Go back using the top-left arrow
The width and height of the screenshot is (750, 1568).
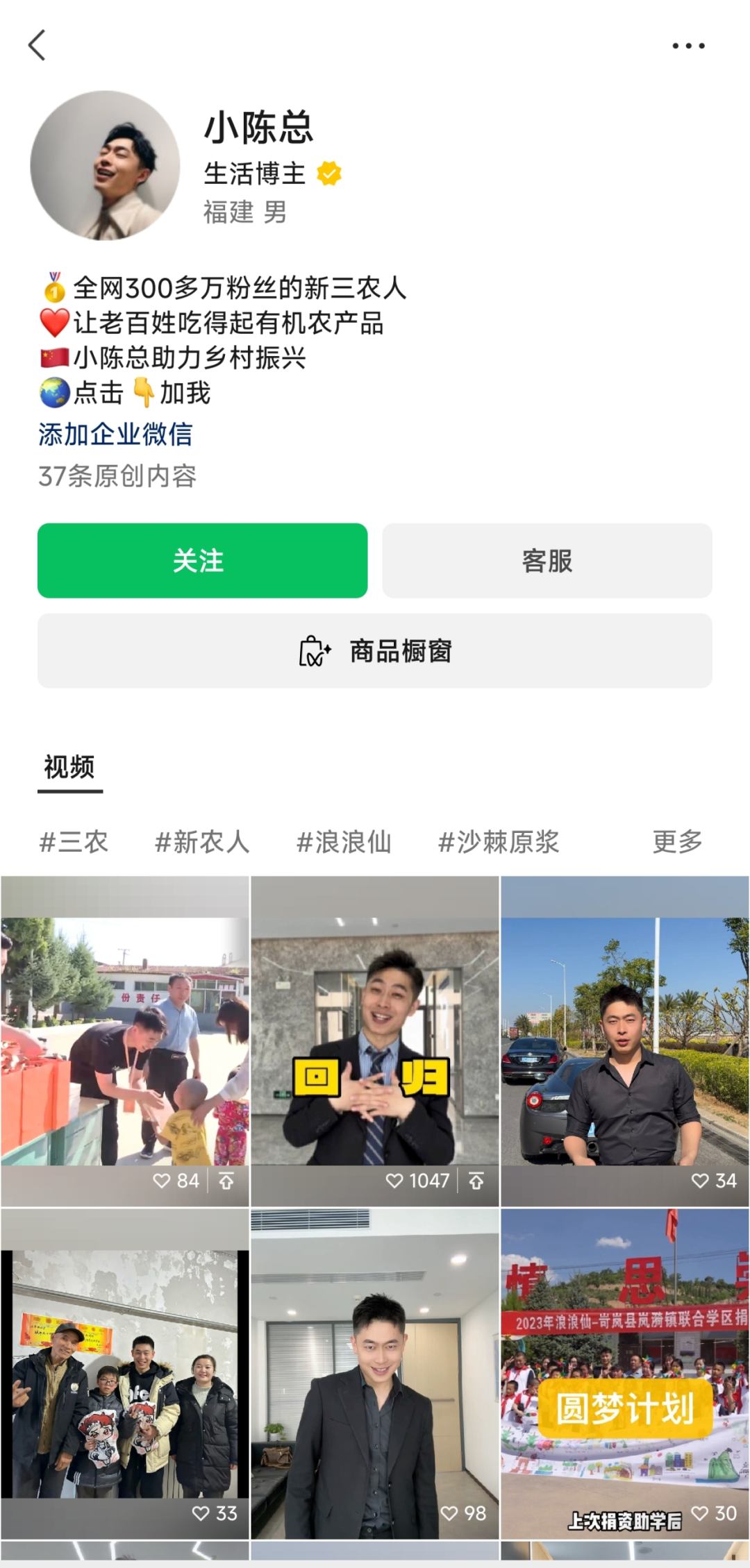[37, 45]
